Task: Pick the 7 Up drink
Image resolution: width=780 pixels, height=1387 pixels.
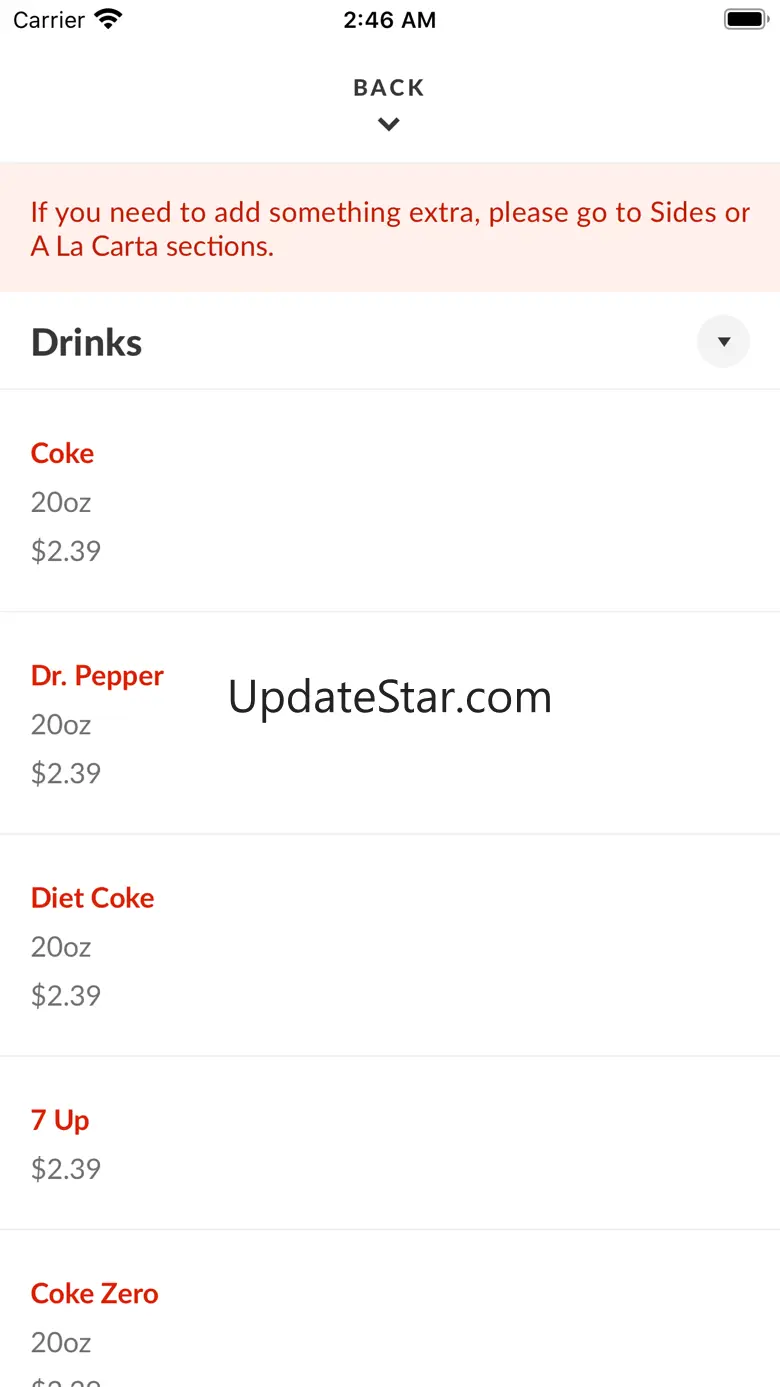Action: point(390,1143)
